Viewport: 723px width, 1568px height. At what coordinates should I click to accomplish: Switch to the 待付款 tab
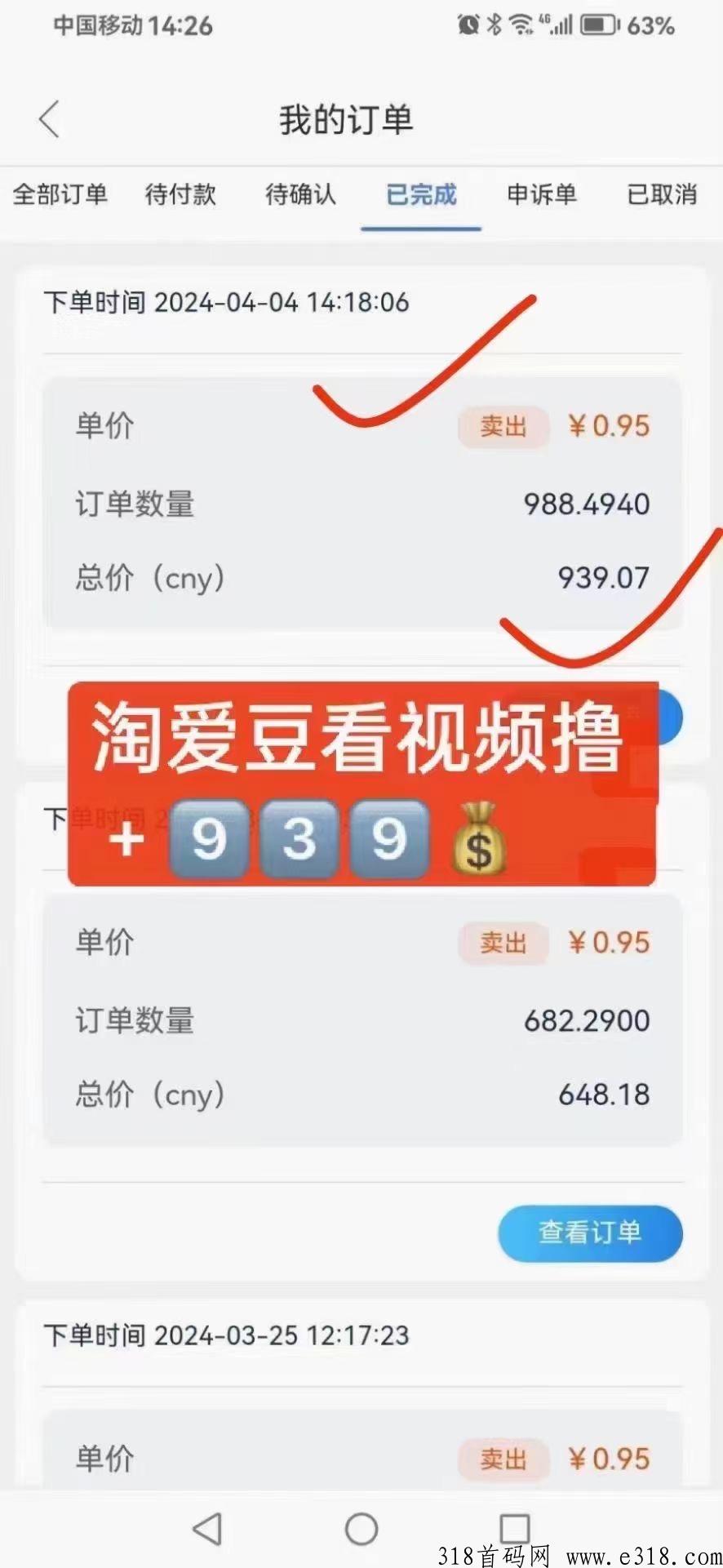click(180, 195)
